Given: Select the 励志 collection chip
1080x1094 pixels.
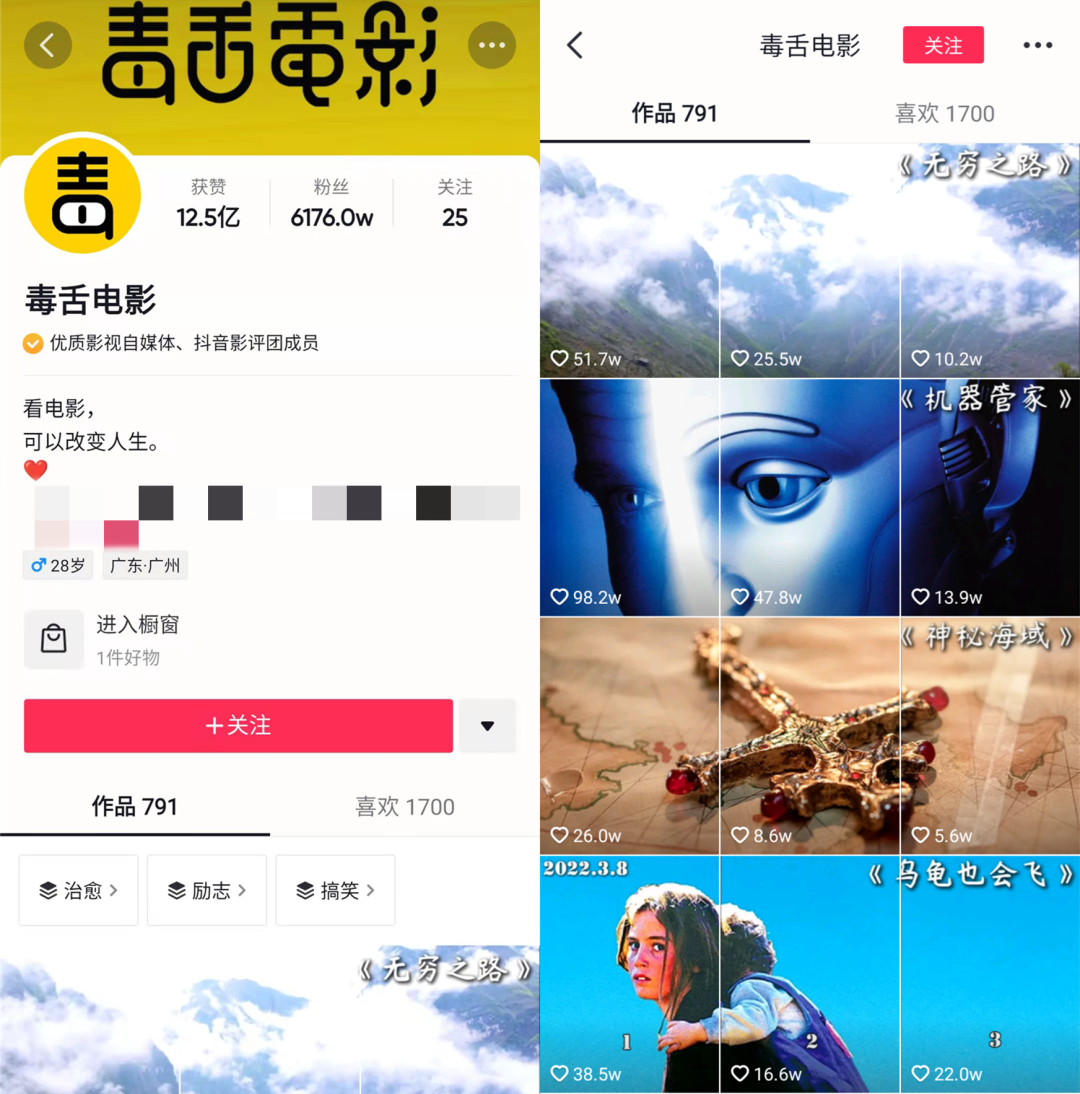Looking at the screenshot, I should point(207,890).
